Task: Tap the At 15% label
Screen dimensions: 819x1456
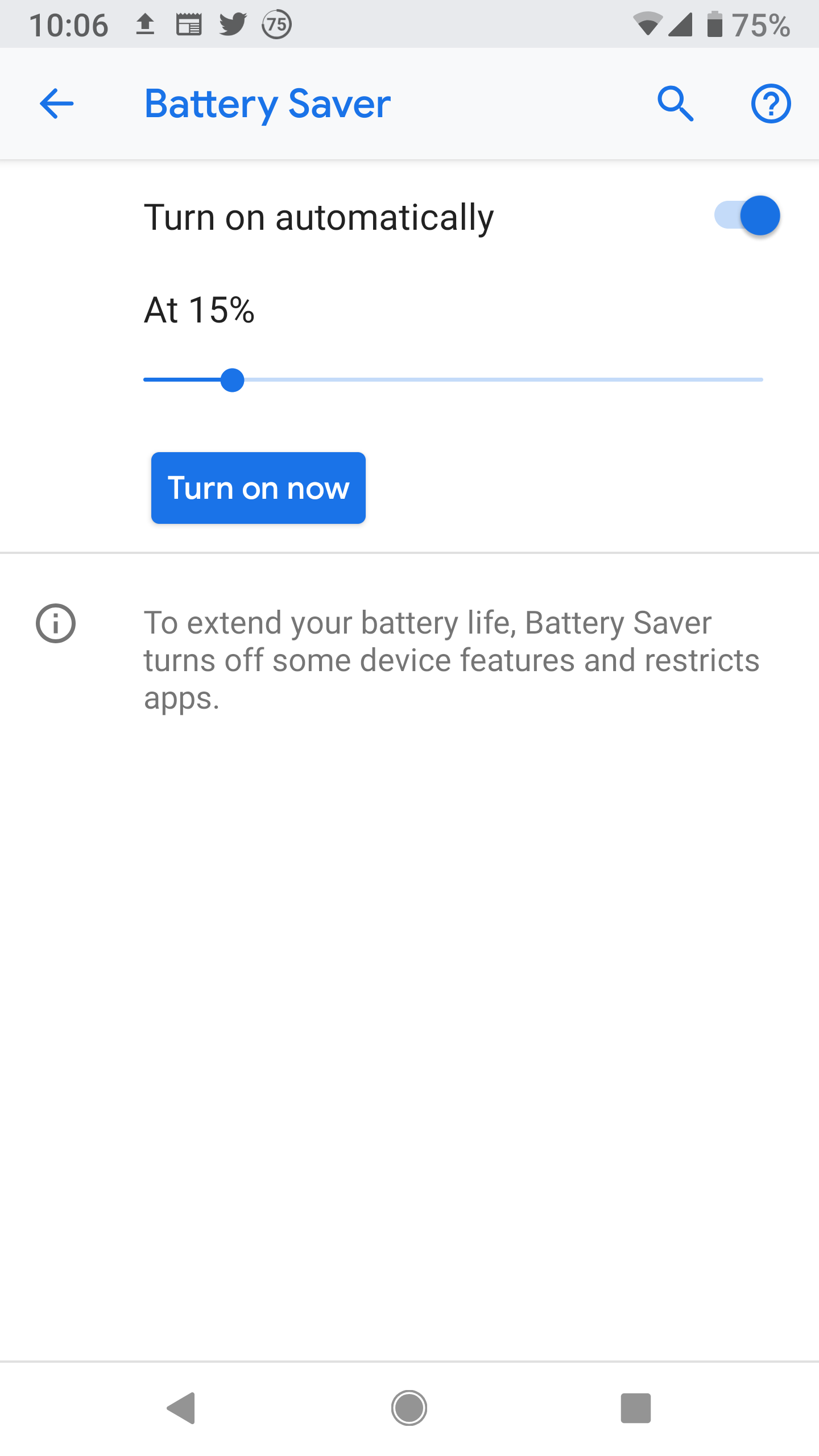Action: coord(199,310)
